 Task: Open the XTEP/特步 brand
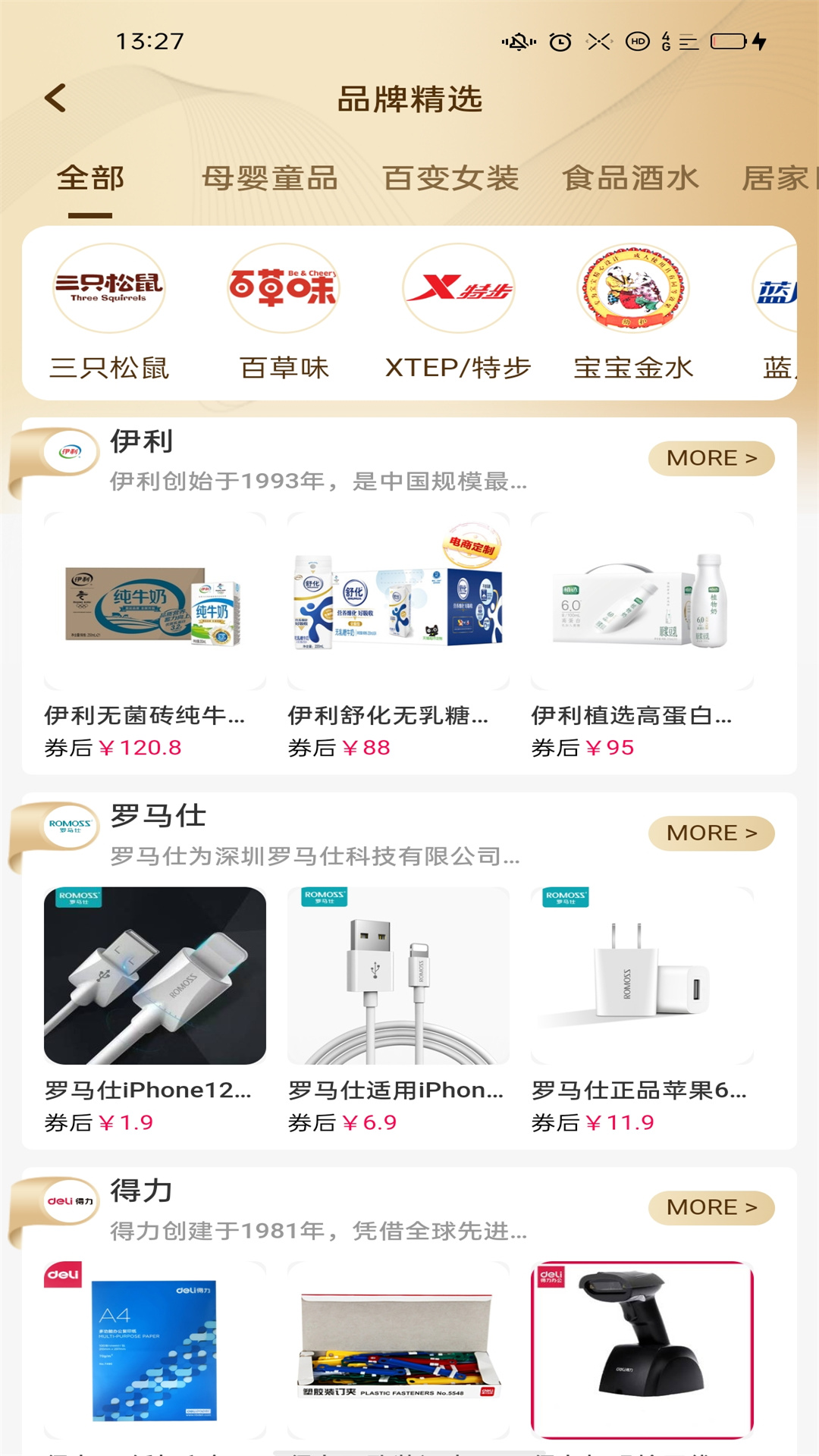(x=458, y=312)
